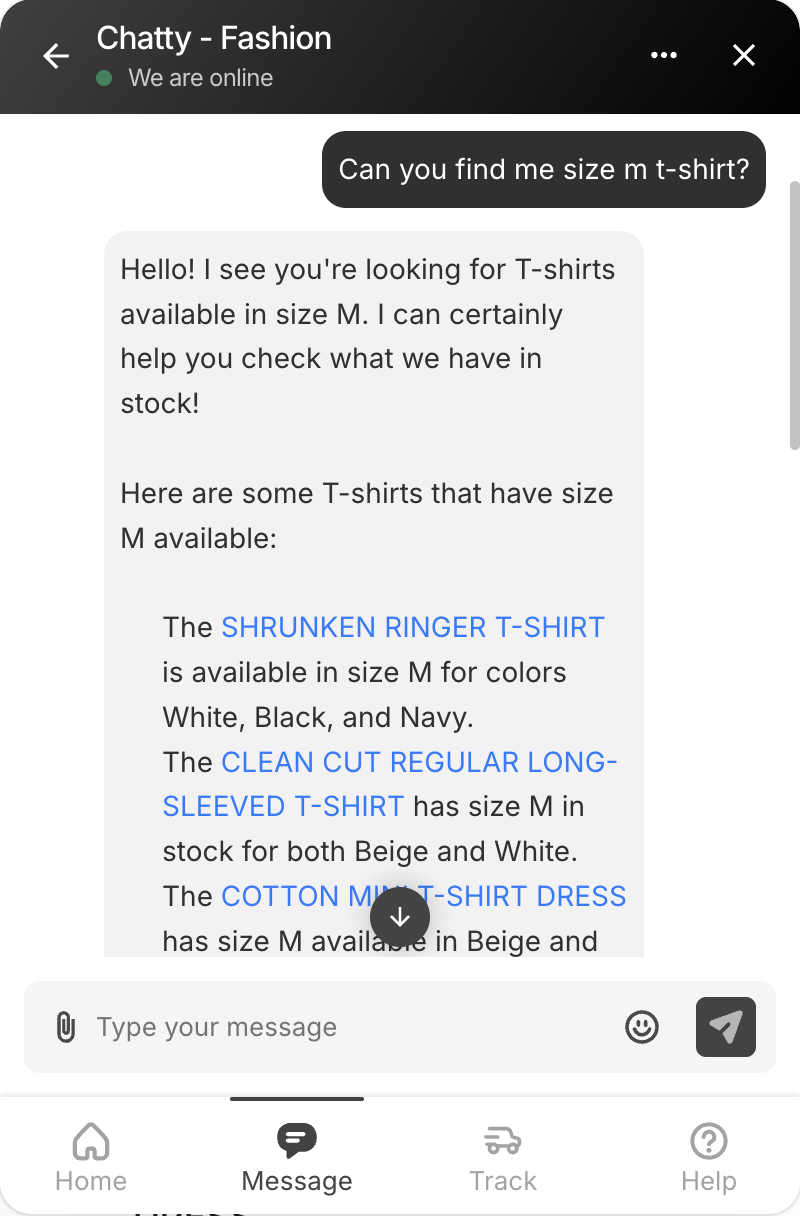The height and width of the screenshot is (1216, 800).
Task: Open the attachment paperclip icon
Action: (x=65, y=1027)
